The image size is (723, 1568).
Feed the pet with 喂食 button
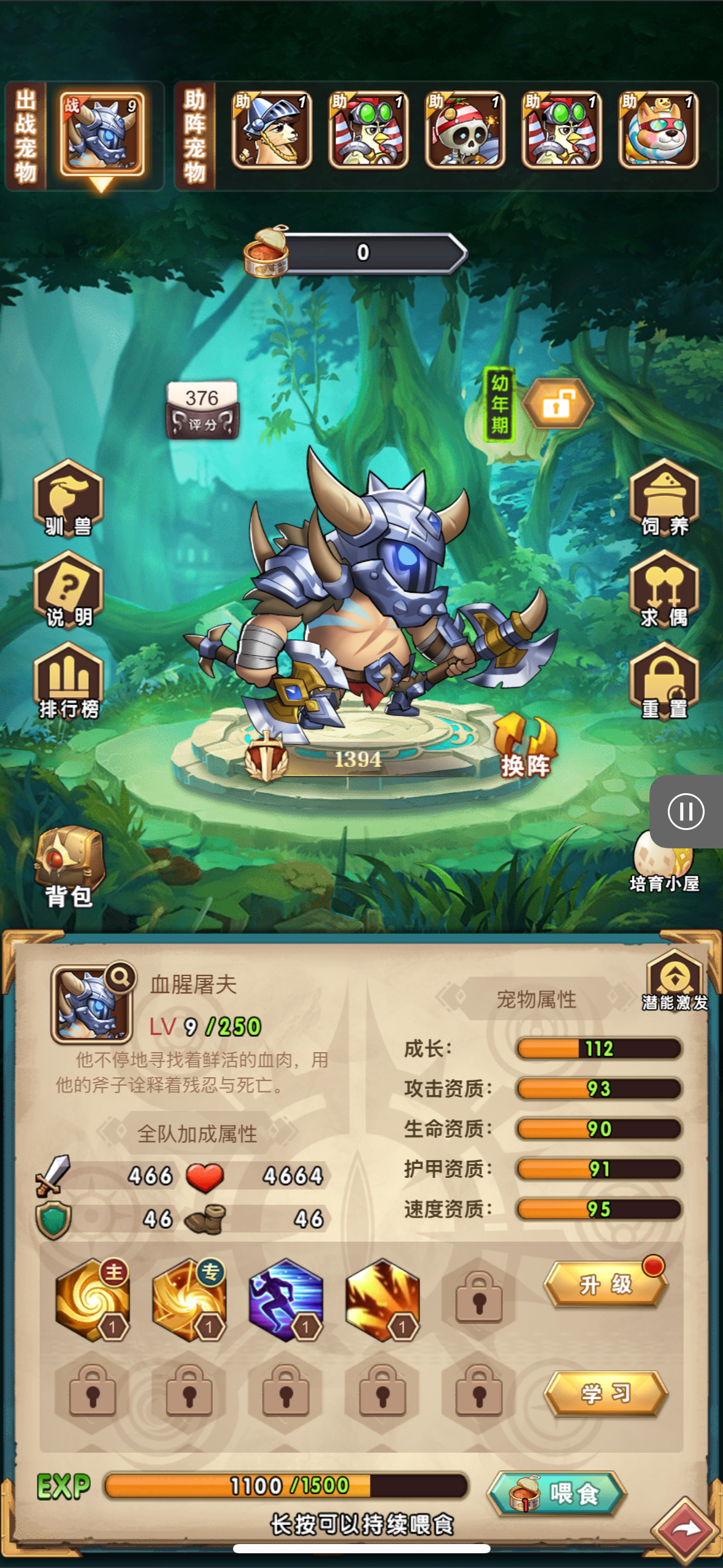(557, 1493)
